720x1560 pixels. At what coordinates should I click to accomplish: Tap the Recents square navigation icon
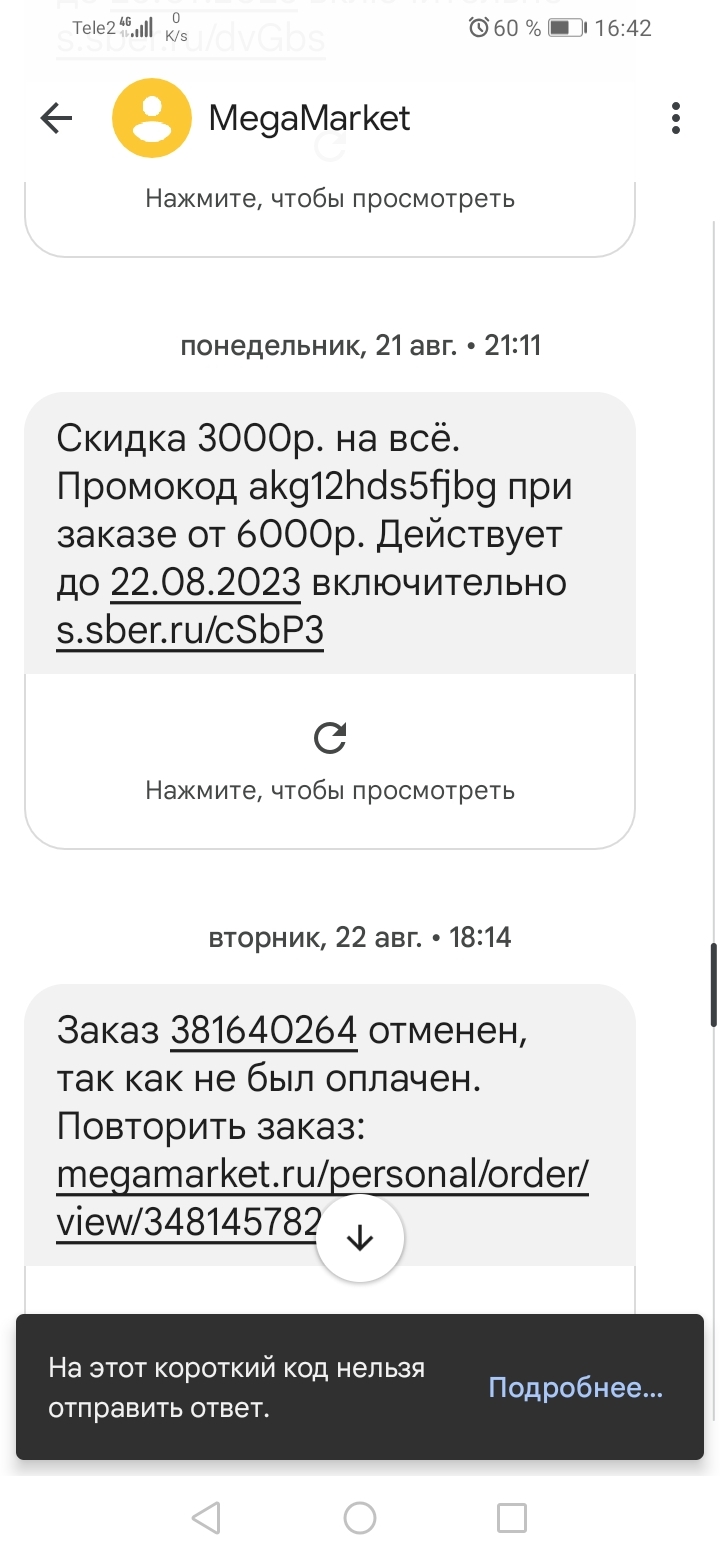click(x=512, y=1517)
